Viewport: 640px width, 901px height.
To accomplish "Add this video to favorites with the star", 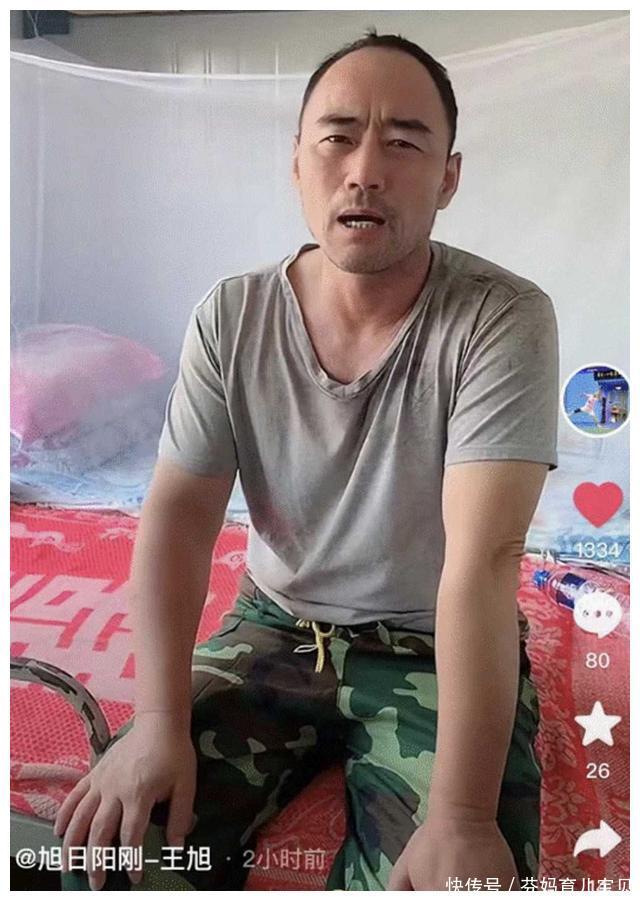I will (597, 724).
